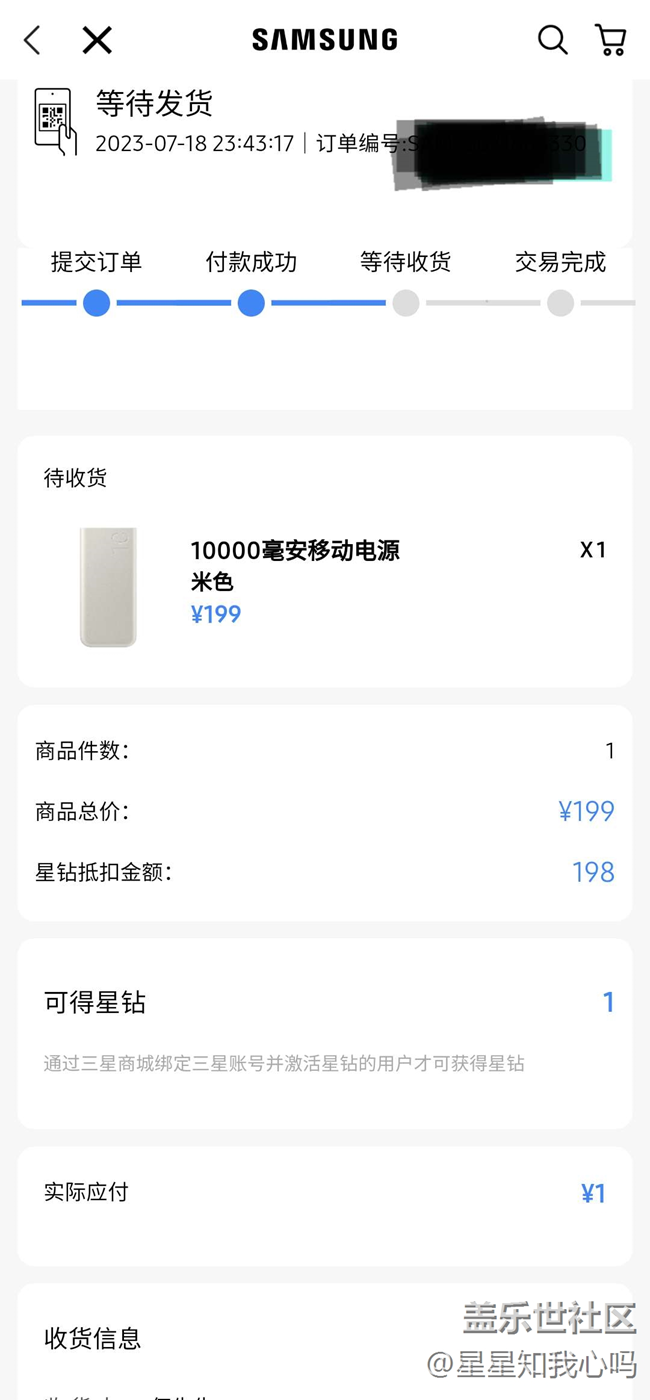The height and width of the screenshot is (1400, 650).
Task: Go back with the top-left arrow
Action: (32, 40)
